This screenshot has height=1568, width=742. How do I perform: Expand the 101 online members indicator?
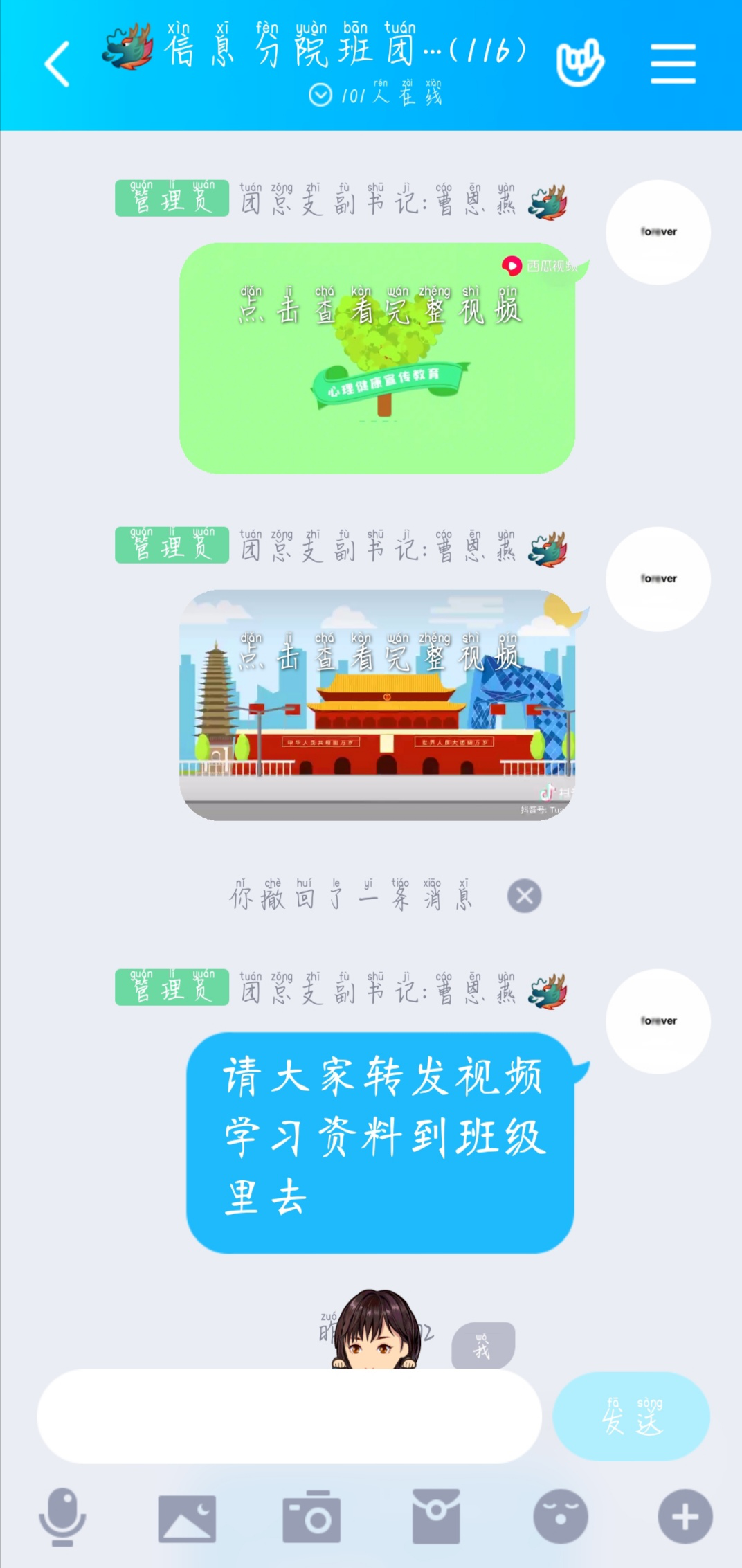(x=374, y=94)
